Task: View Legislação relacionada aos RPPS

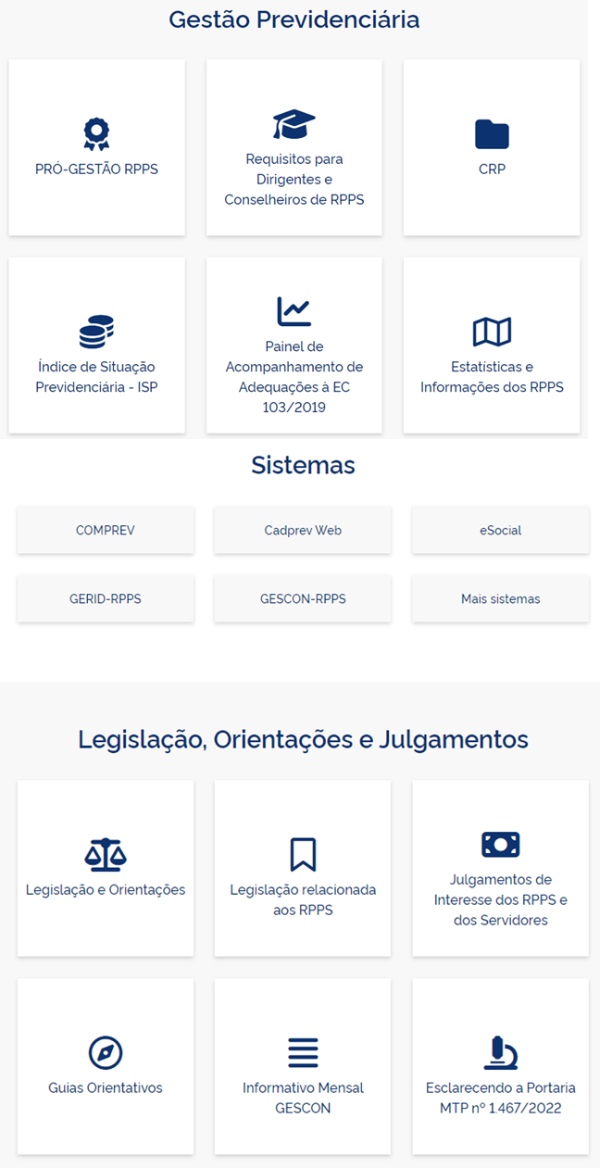Action: tap(302, 868)
